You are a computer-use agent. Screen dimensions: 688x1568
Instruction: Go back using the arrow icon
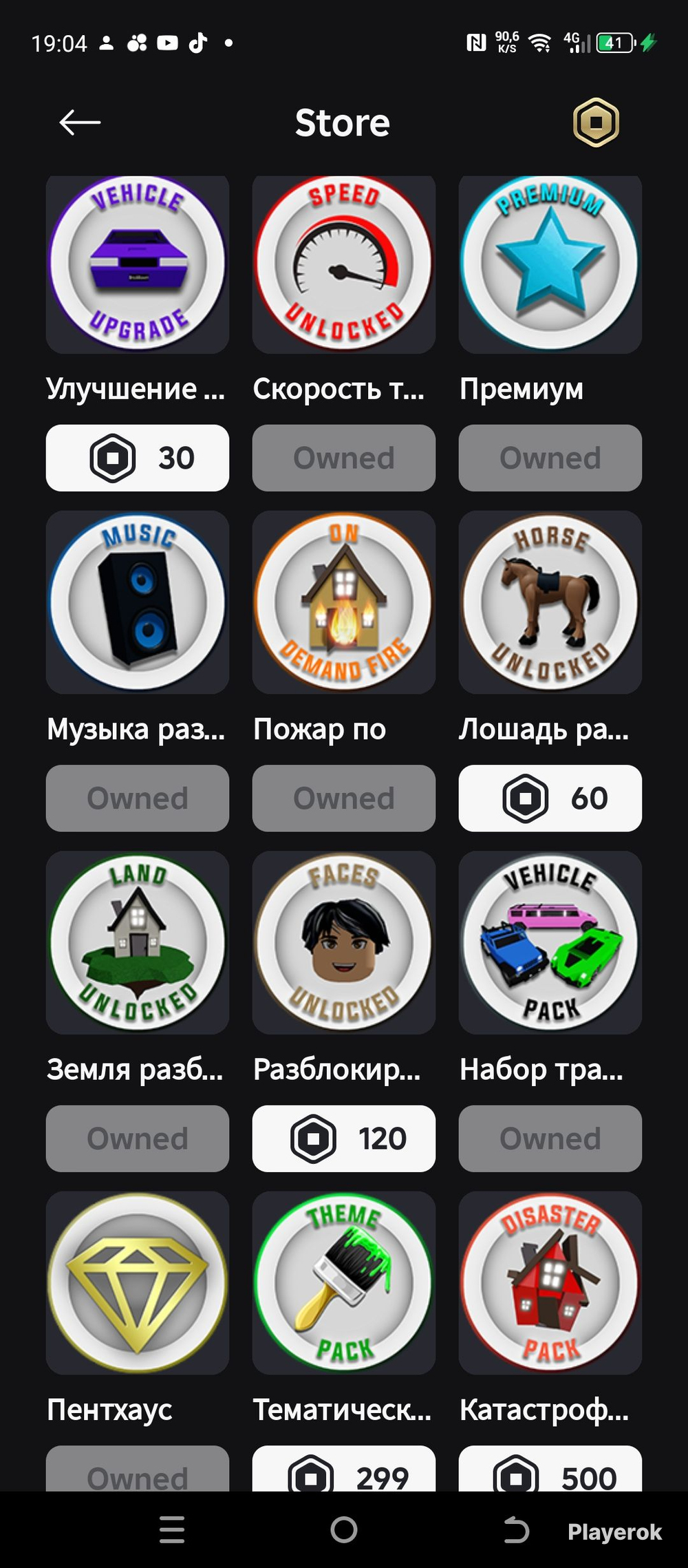pyautogui.click(x=80, y=123)
